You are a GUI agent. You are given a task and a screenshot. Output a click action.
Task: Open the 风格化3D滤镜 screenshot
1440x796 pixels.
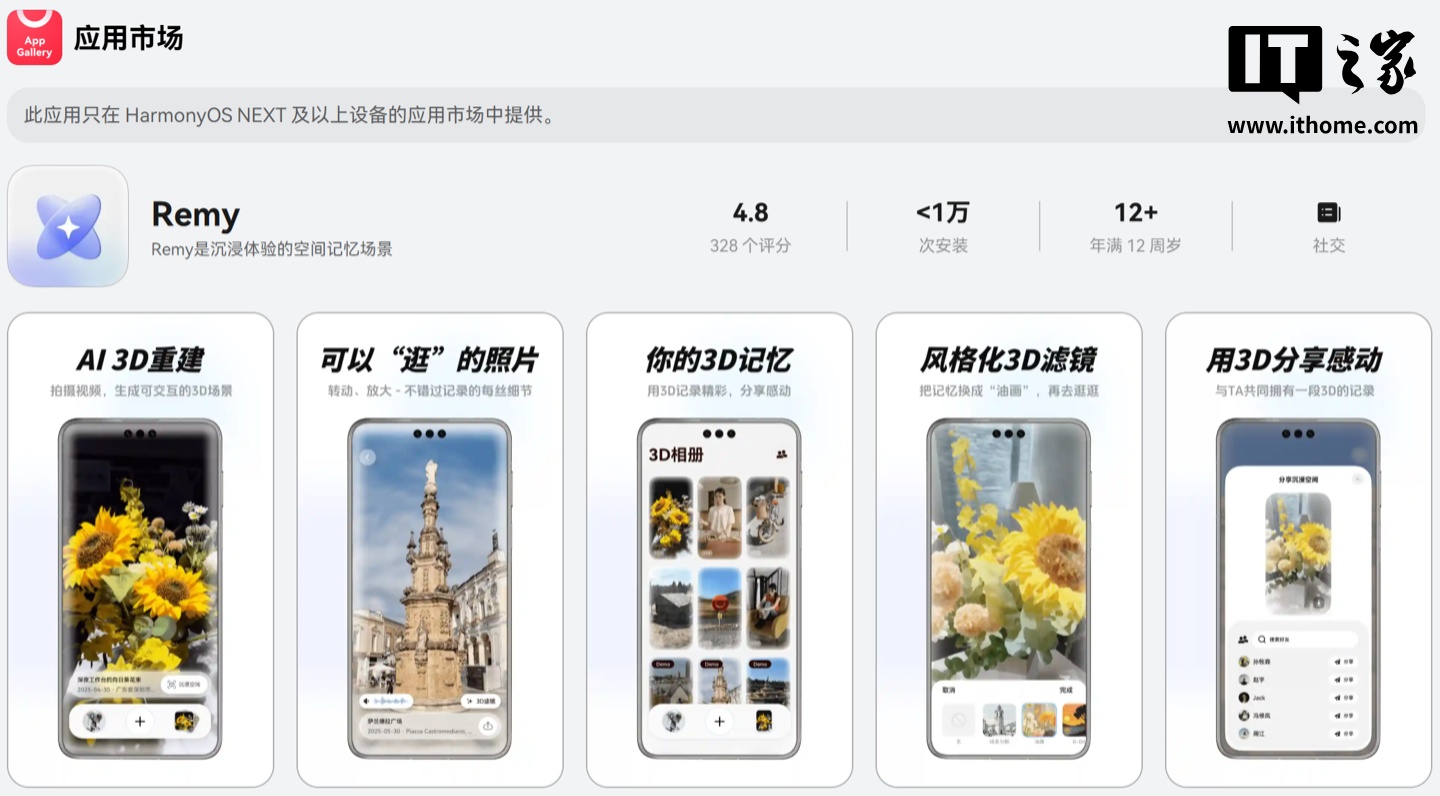[x=1009, y=550]
